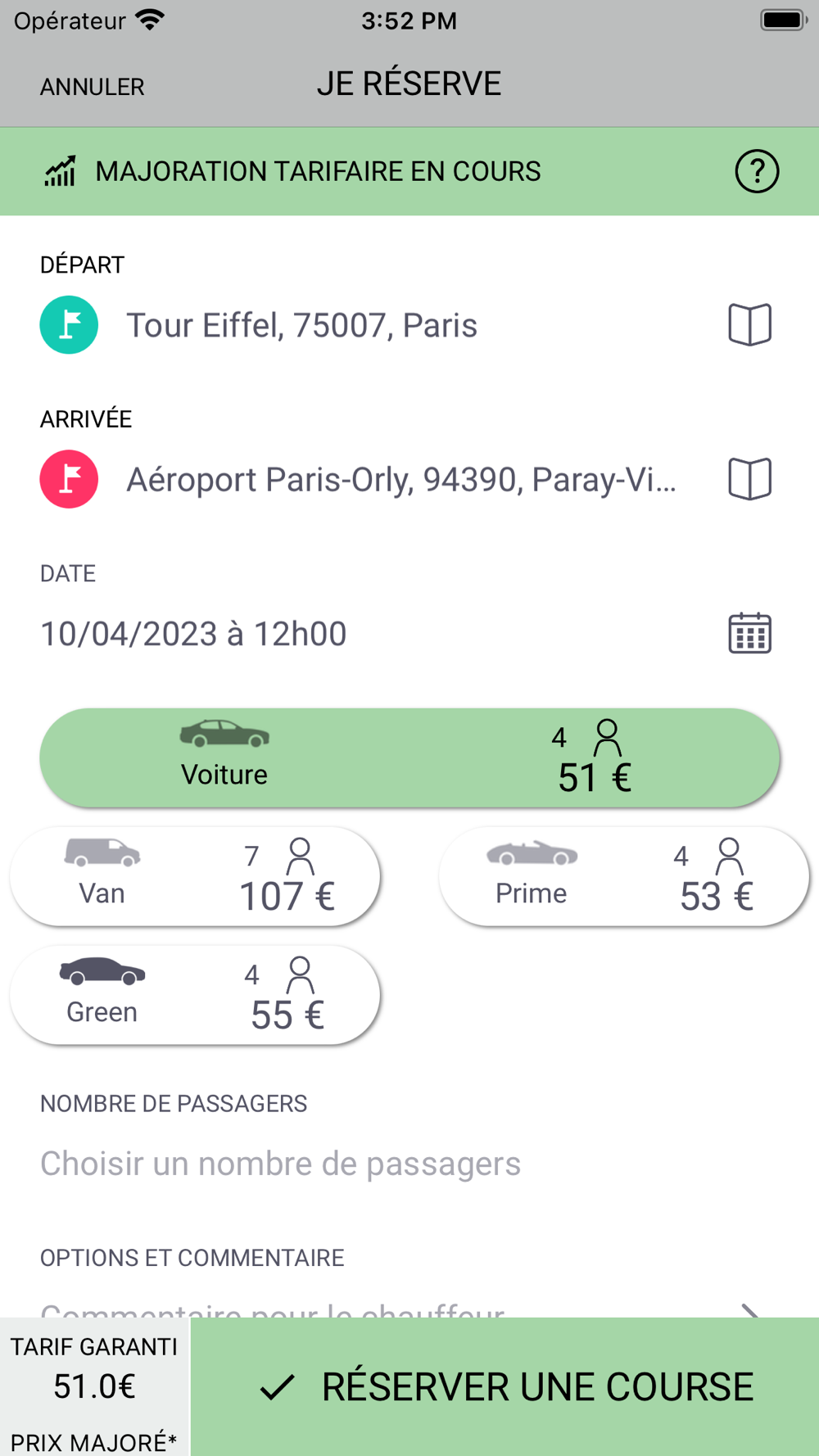This screenshot has height=1456, width=819.
Task: Open the address book for the departure
Action: click(x=749, y=325)
